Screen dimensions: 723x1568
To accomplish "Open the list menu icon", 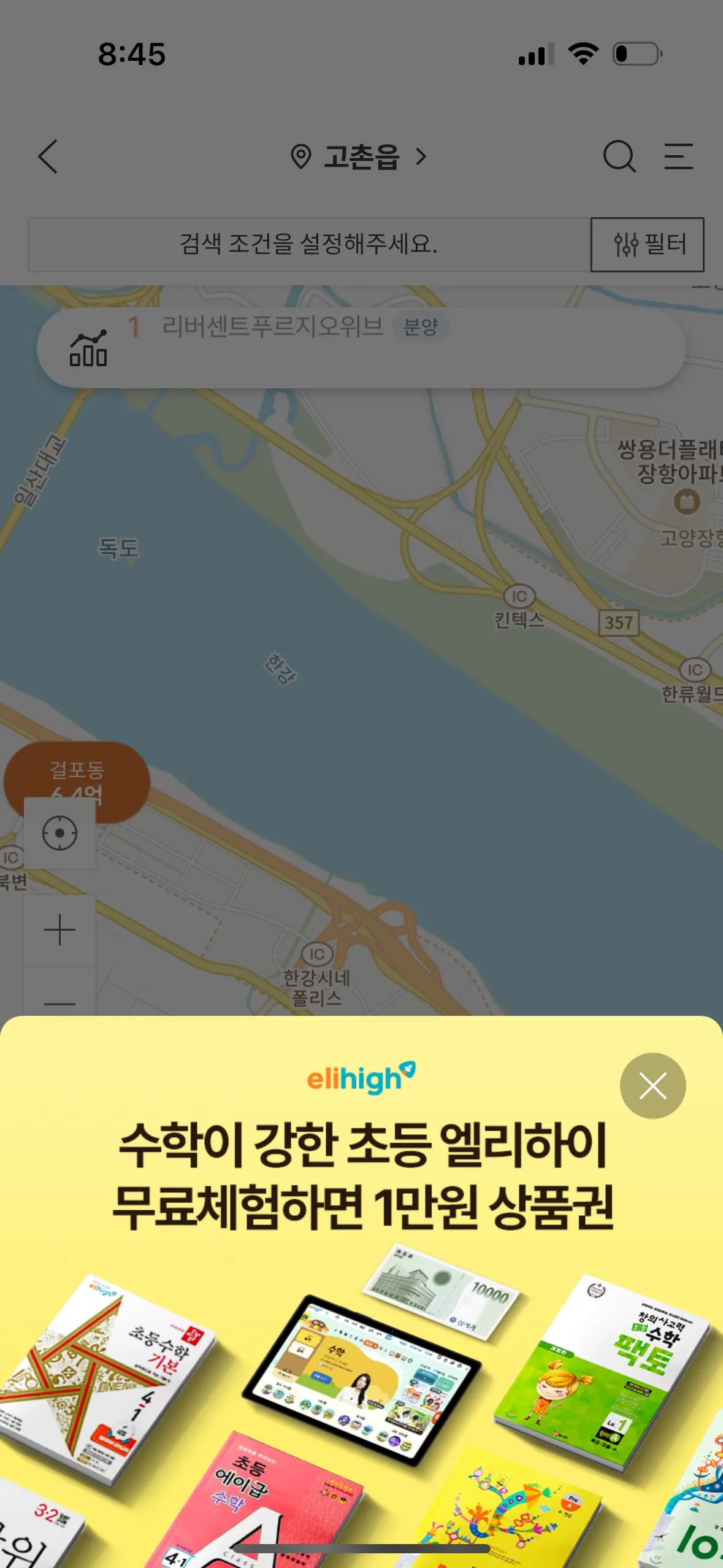I will point(679,156).
